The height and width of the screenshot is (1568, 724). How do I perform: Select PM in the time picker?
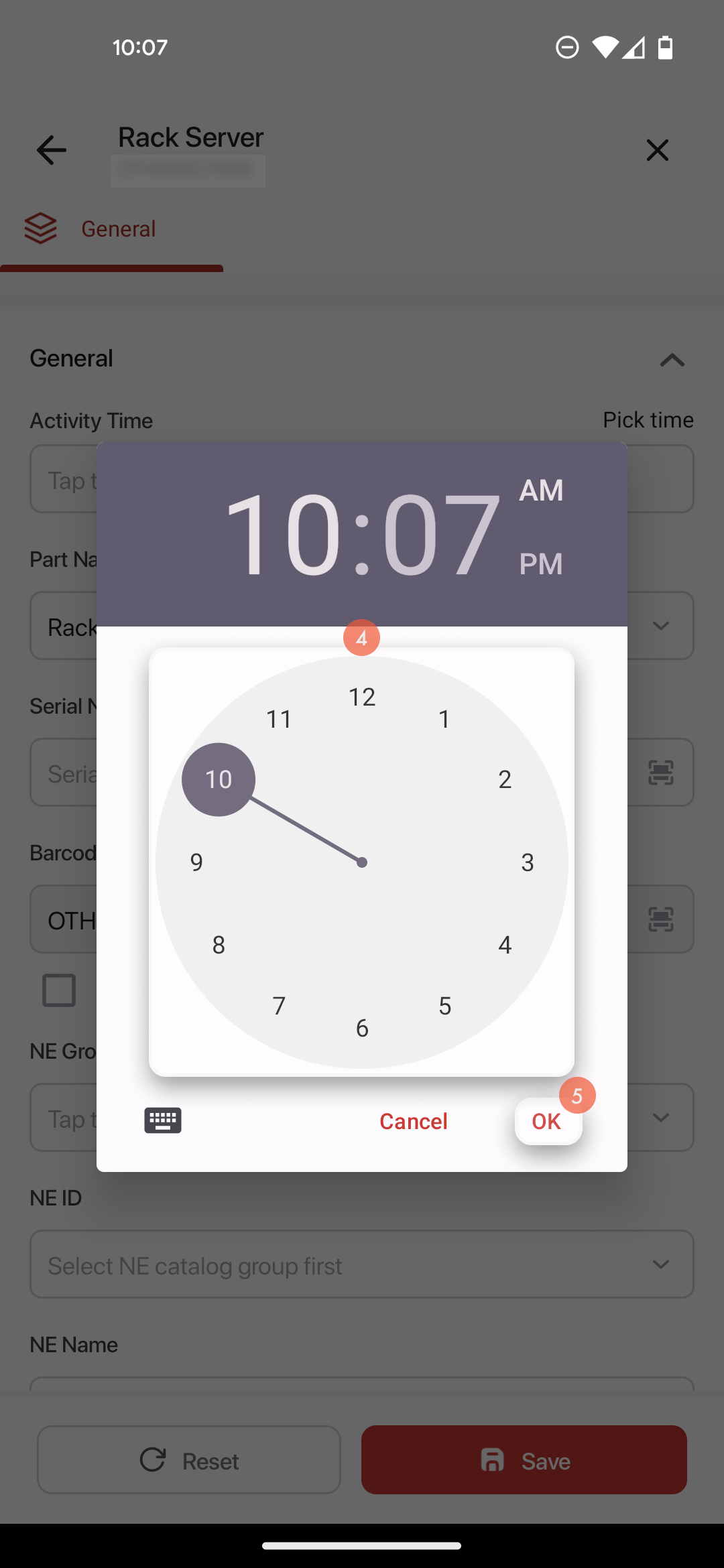pyautogui.click(x=541, y=564)
